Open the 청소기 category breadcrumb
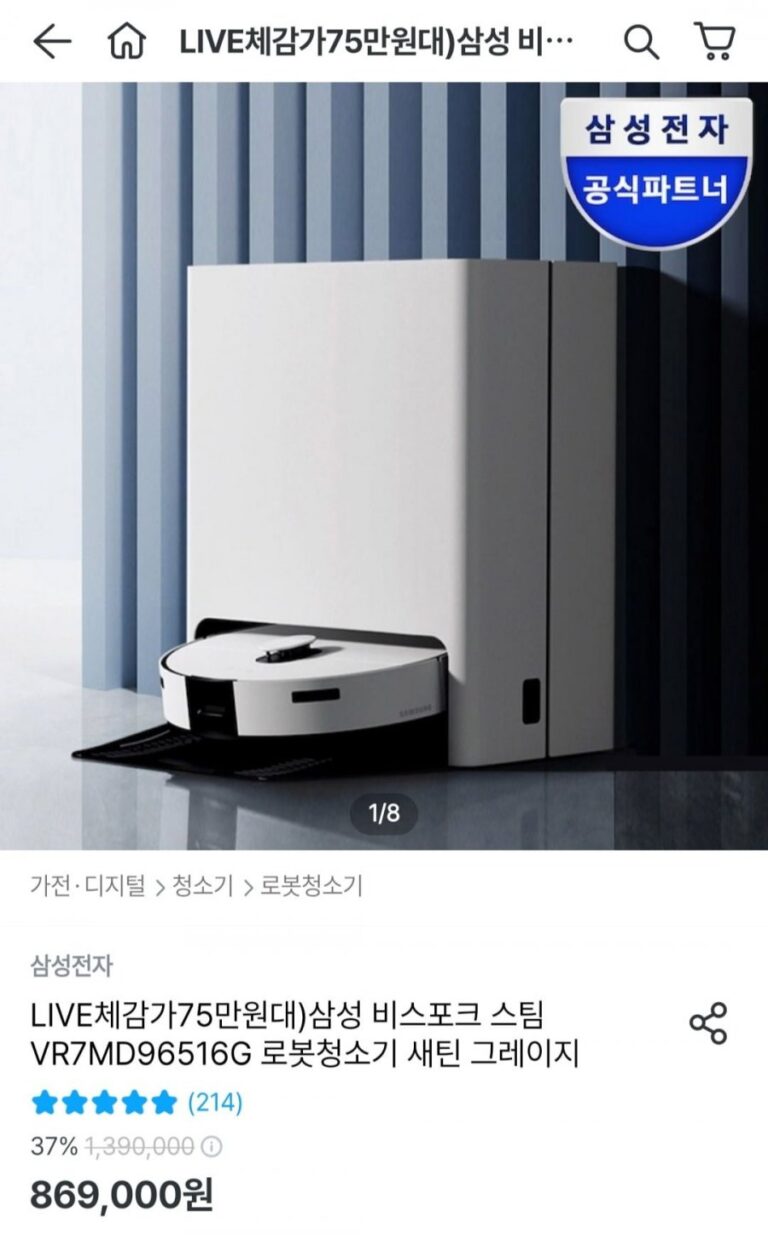 [202, 885]
